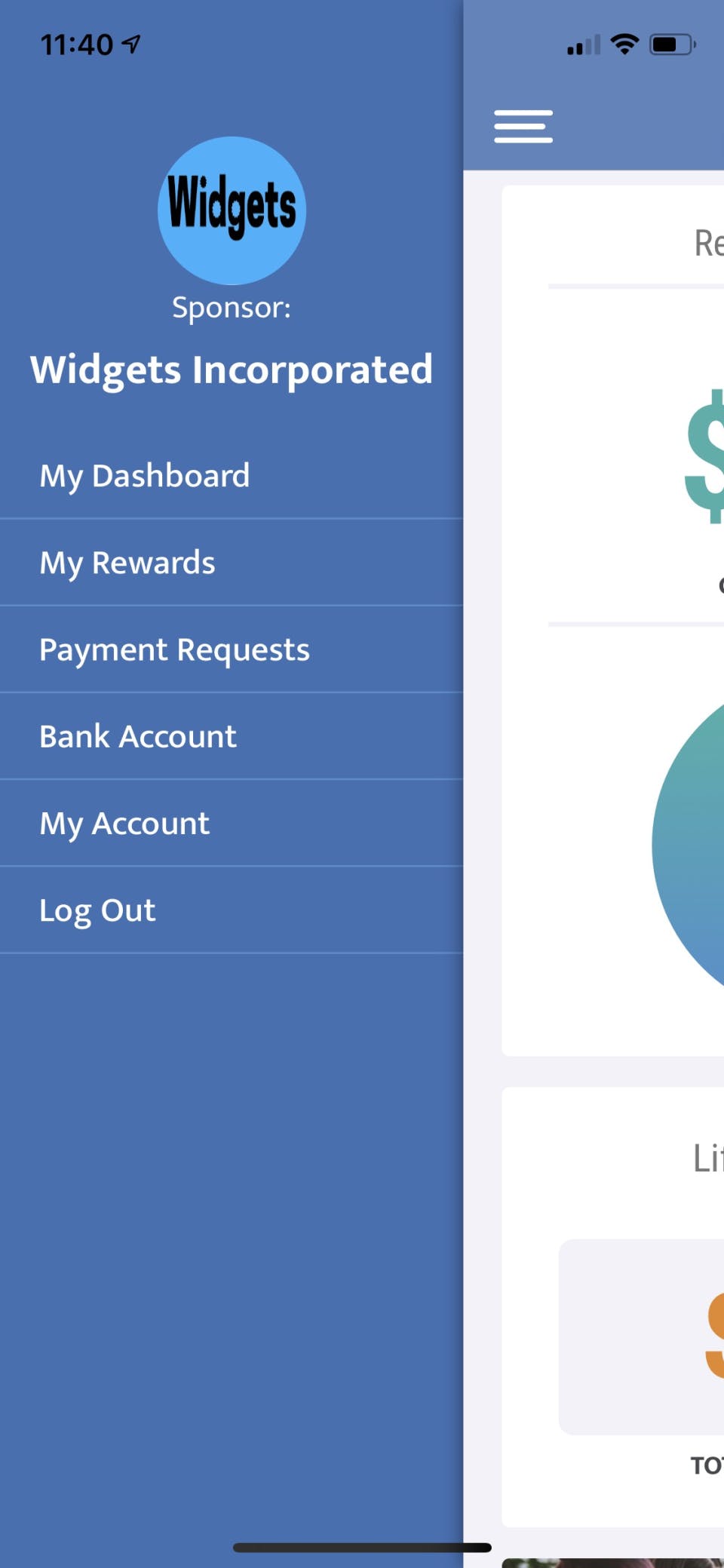Viewport: 724px width, 1568px height.
Task: Go to My Rewards
Action: pyautogui.click(x=127, y=563)
